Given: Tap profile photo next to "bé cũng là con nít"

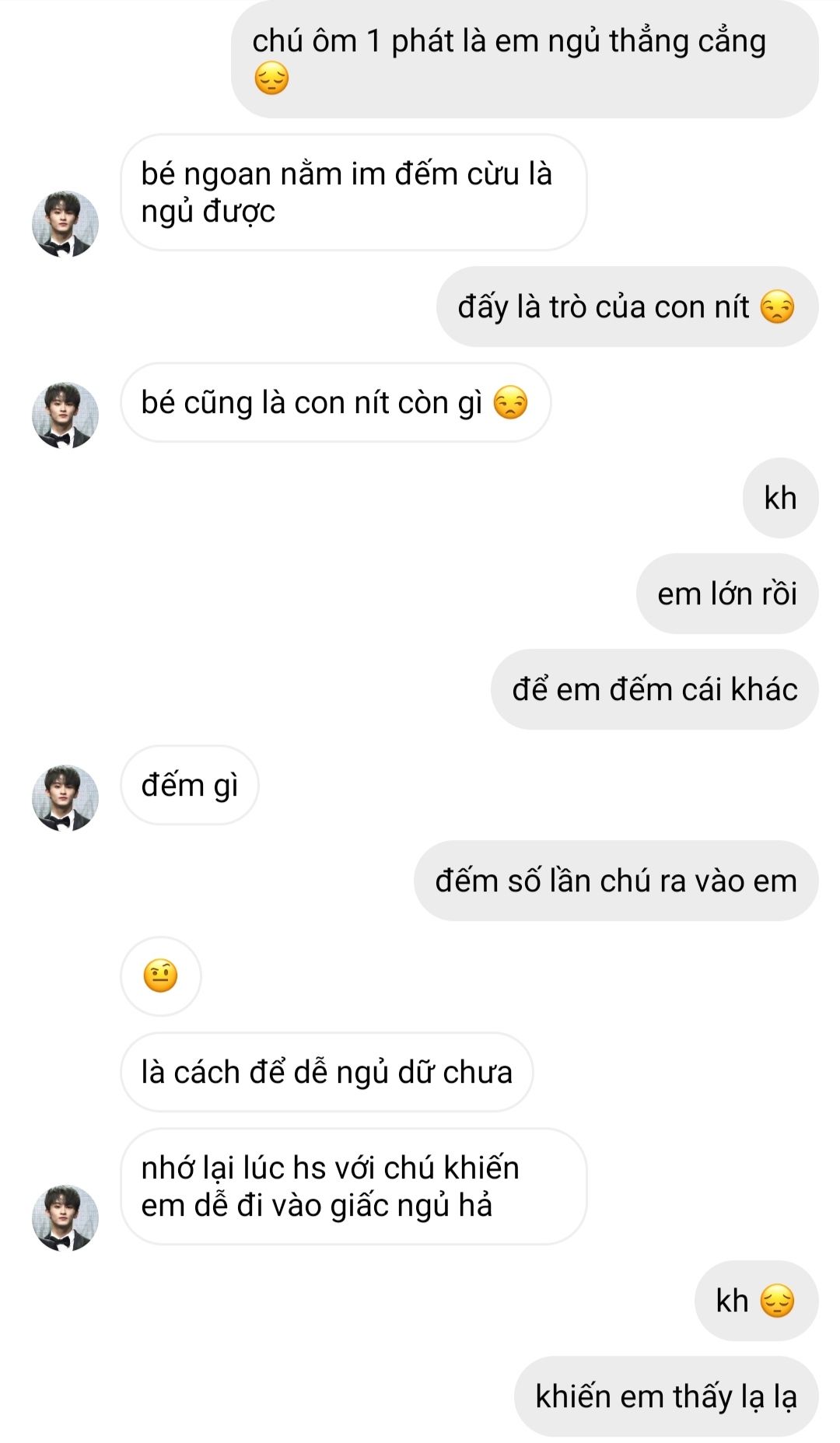Looking at the screenshot, I should (x=65, y=415).
